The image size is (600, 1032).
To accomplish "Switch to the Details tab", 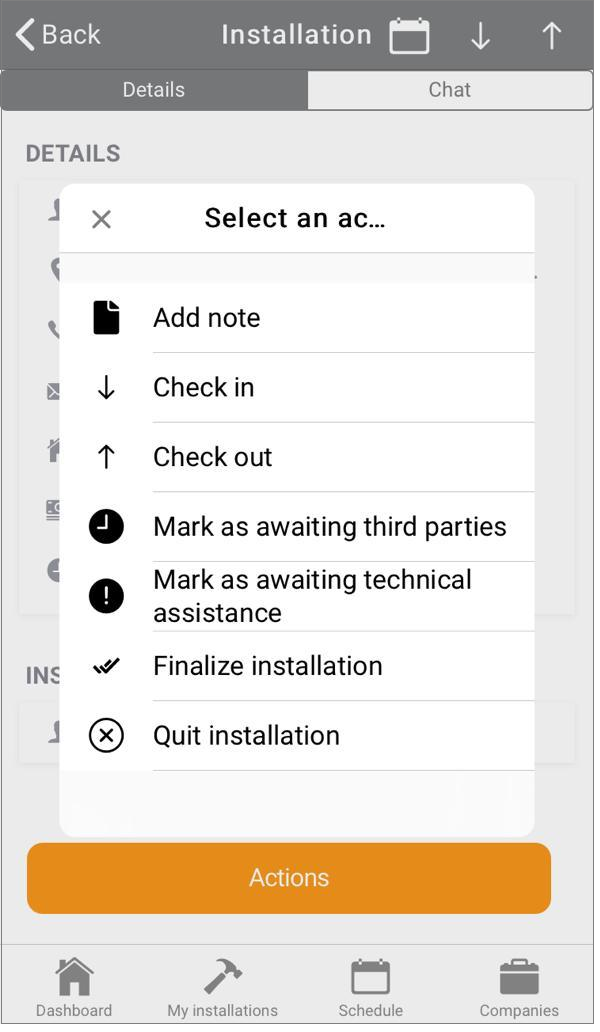I will (x=154, y=90).
